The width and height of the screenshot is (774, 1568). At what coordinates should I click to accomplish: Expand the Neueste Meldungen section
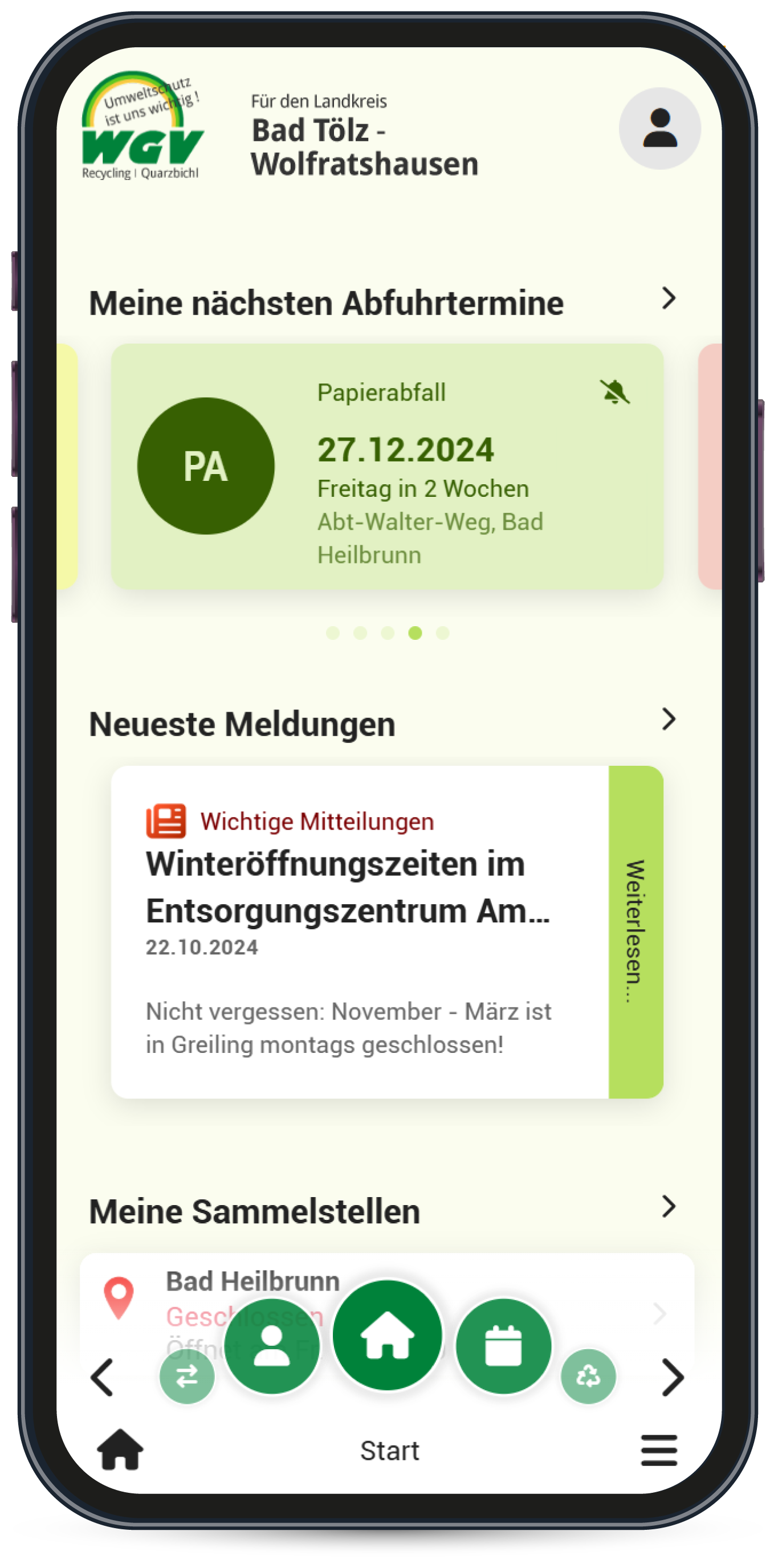point(669,719)
